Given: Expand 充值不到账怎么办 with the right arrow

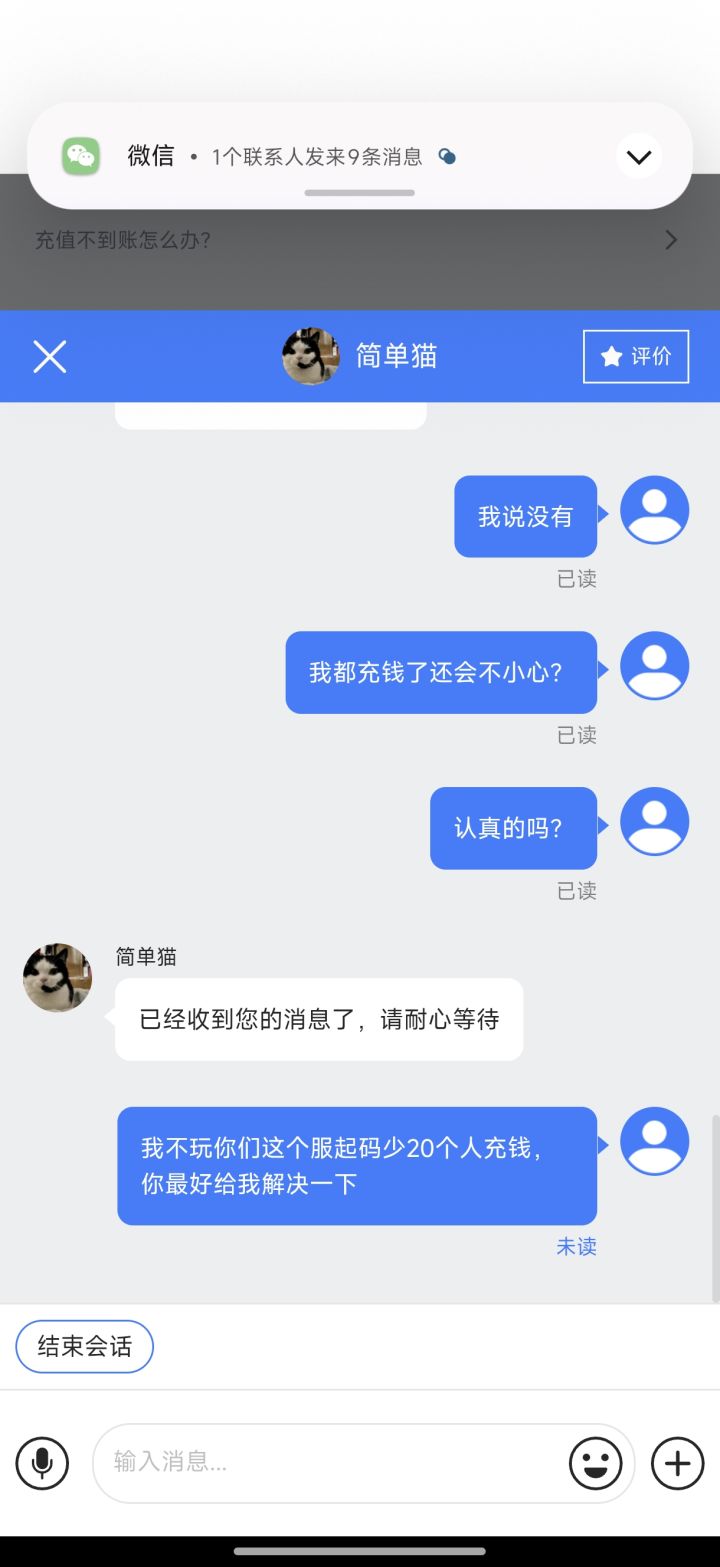Looking at the screenshot, I should click(x=670, y=240).
